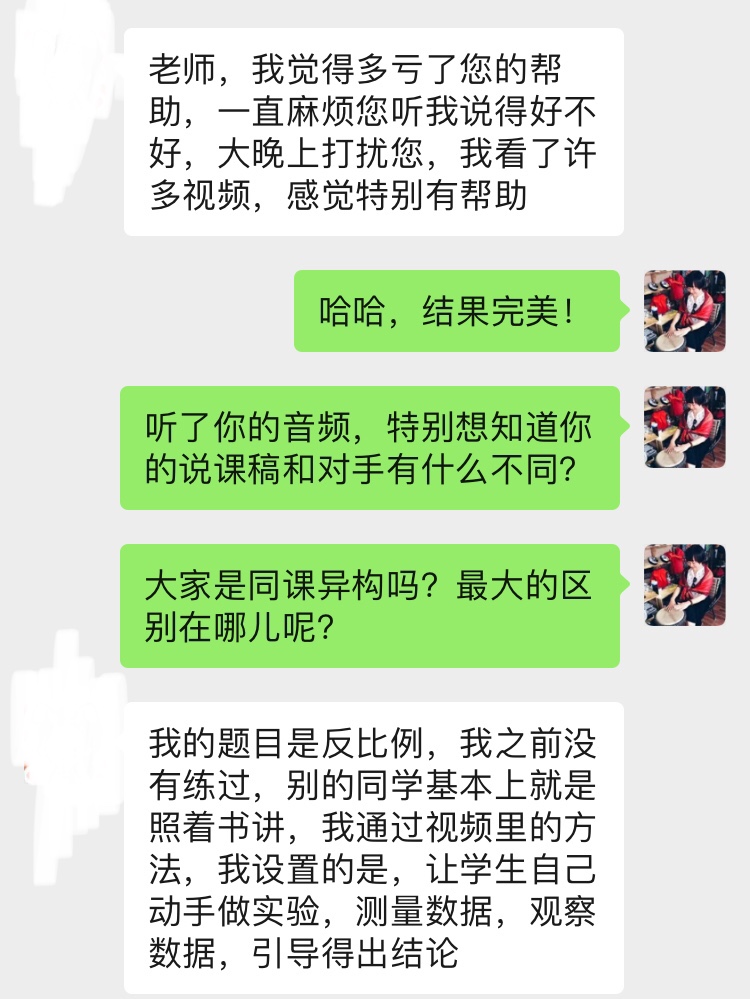Open profile avatar beside '大家是同课异构吗' message
Image resolution: width=750 pixels, height=999 pixels.
[684, 585]
